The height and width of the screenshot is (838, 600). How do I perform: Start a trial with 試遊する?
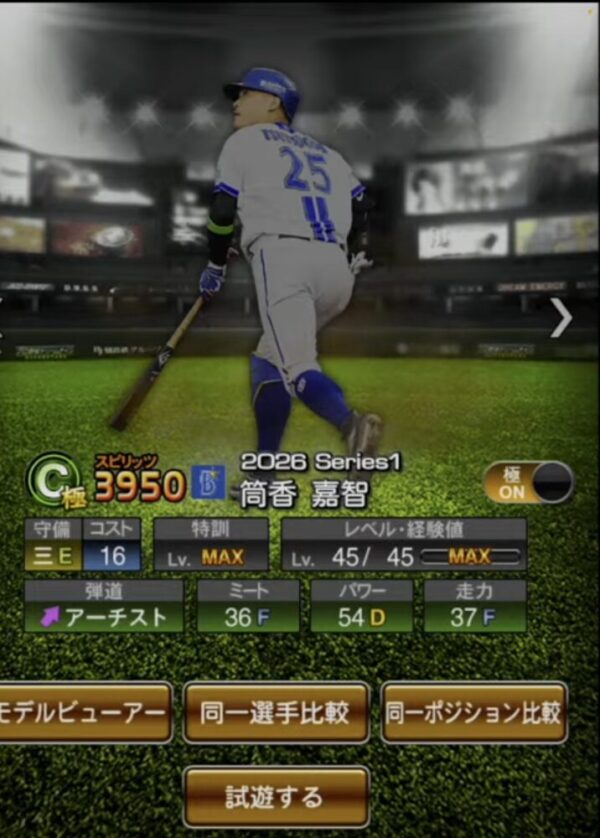[x=276, y=796]
